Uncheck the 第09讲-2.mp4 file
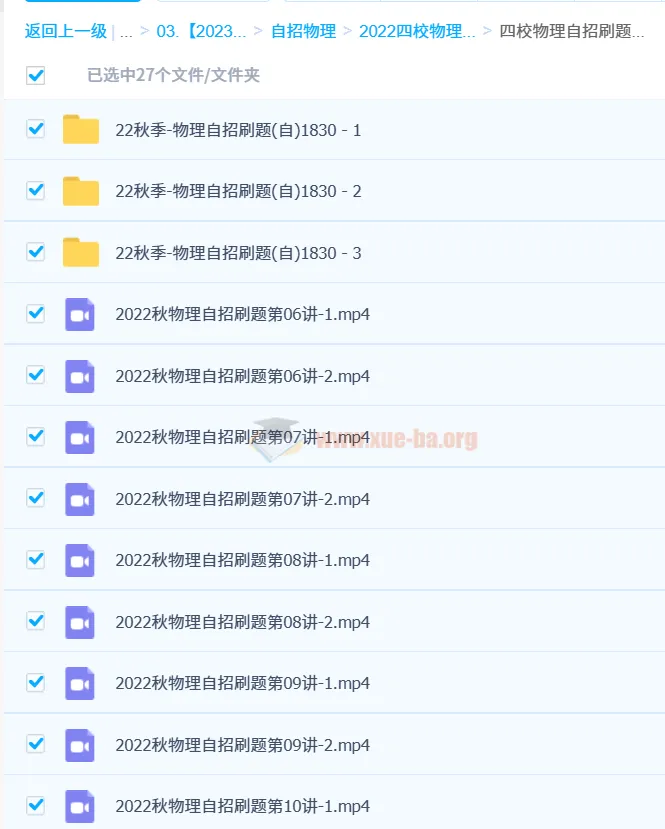The width and height of the screenshot is (665, 829). tap(36, 744)
